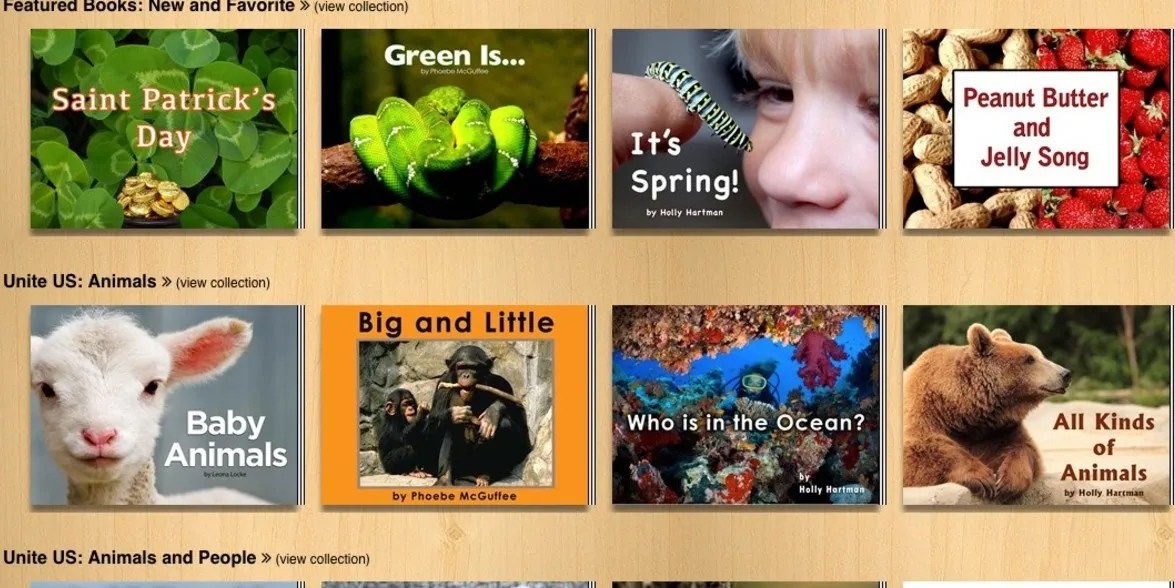
Task: Open the Saint Patrick's Day book
Action: (165, 128)
